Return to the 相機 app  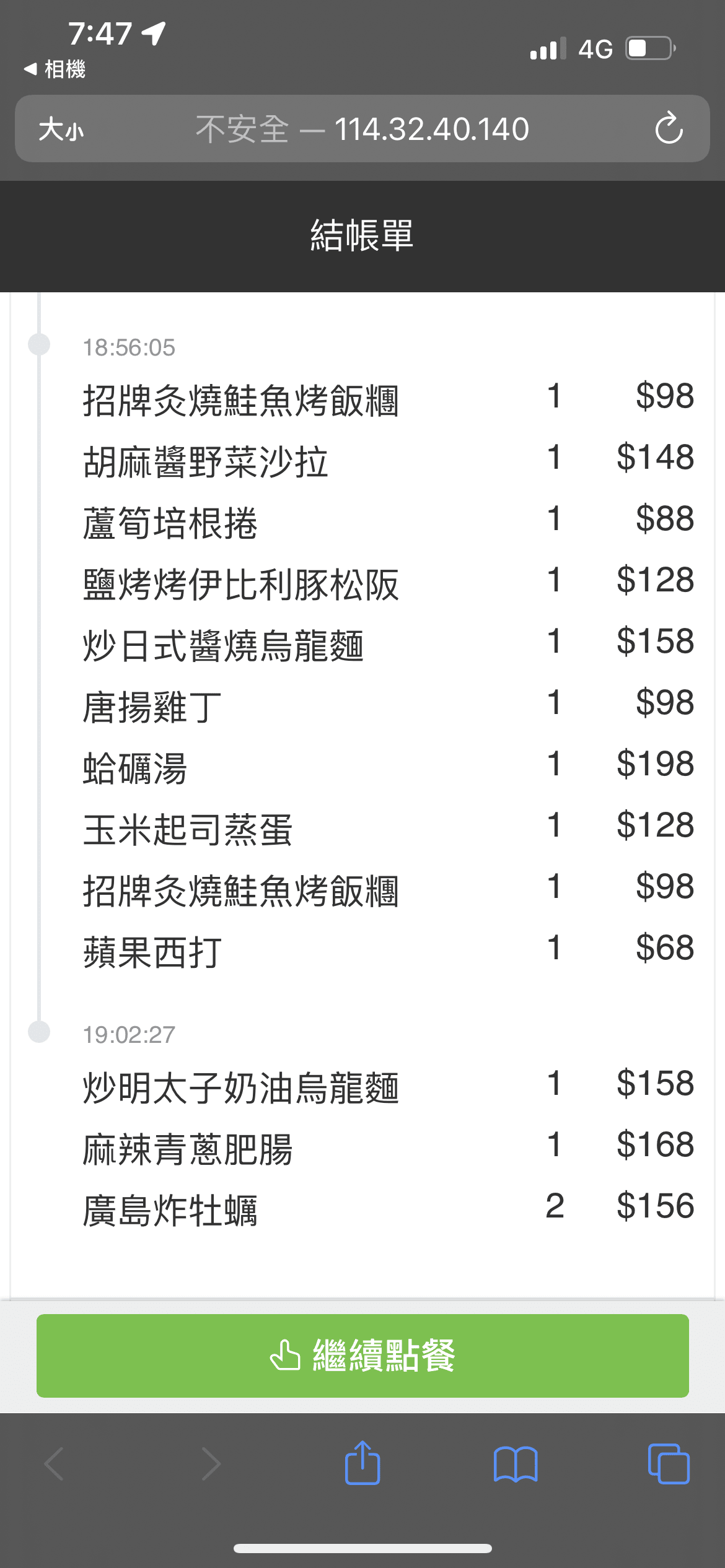tap(56, 69)
